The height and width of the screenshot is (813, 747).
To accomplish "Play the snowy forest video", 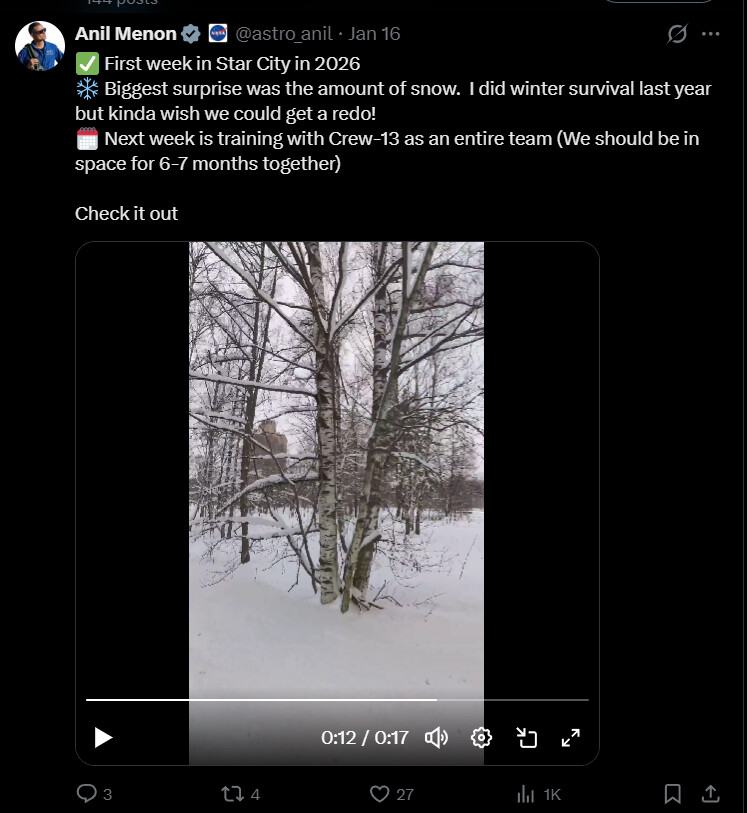I will coord(103,738).
